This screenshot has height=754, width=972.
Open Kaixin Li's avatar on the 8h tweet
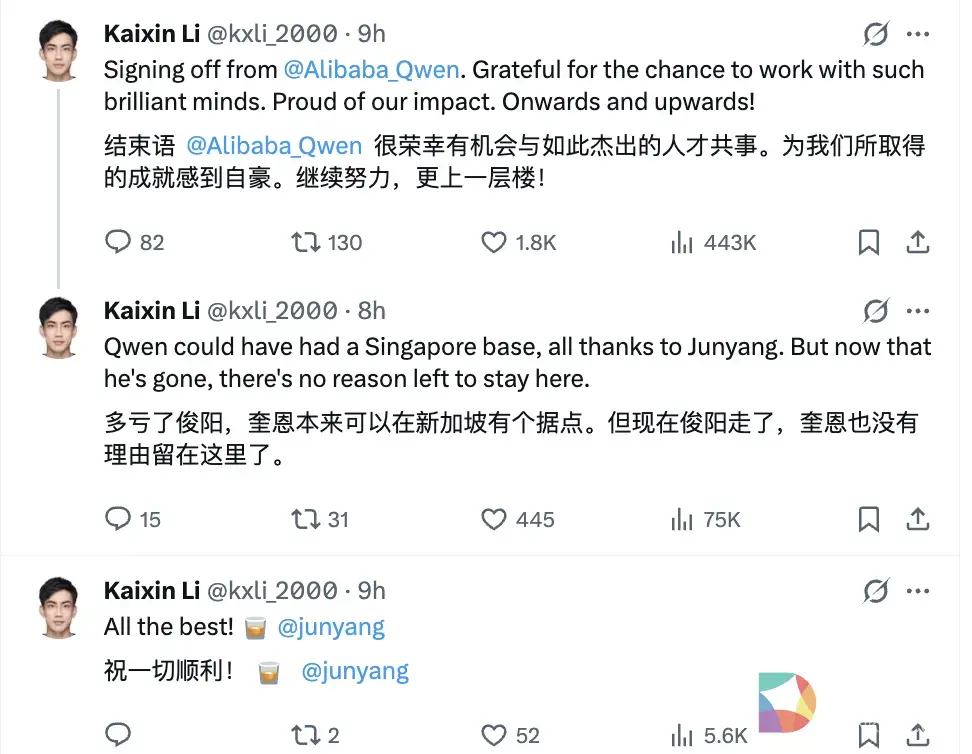[59, 328]
